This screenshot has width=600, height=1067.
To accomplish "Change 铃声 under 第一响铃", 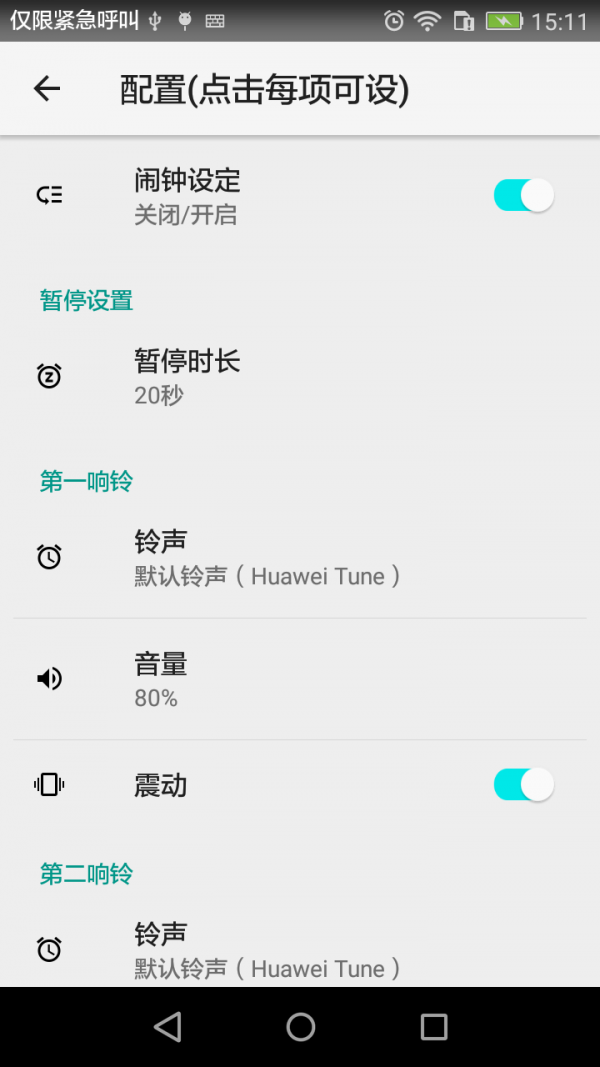I will tap(300, 558).
